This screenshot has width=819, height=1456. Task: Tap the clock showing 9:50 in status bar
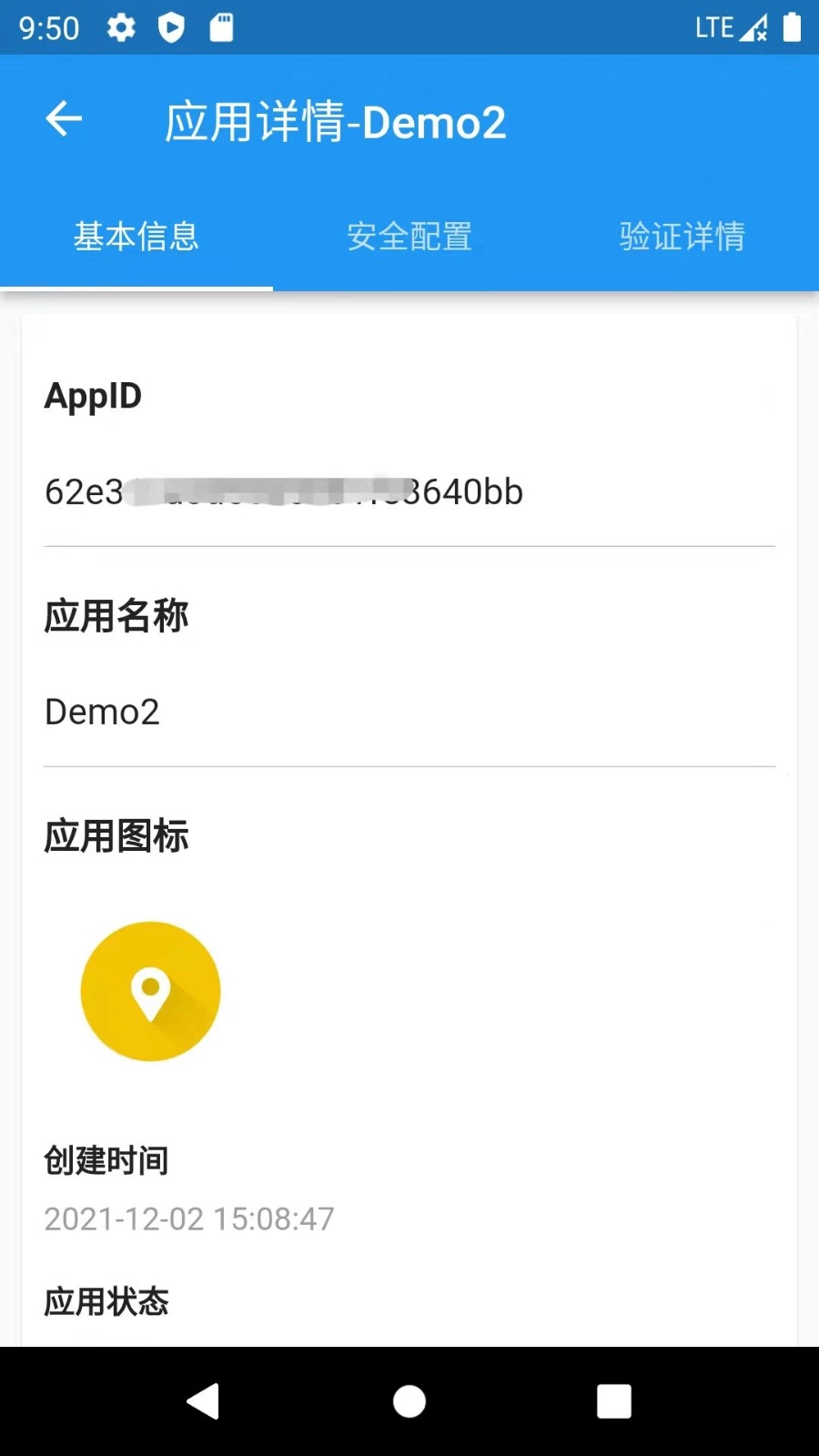47,27
